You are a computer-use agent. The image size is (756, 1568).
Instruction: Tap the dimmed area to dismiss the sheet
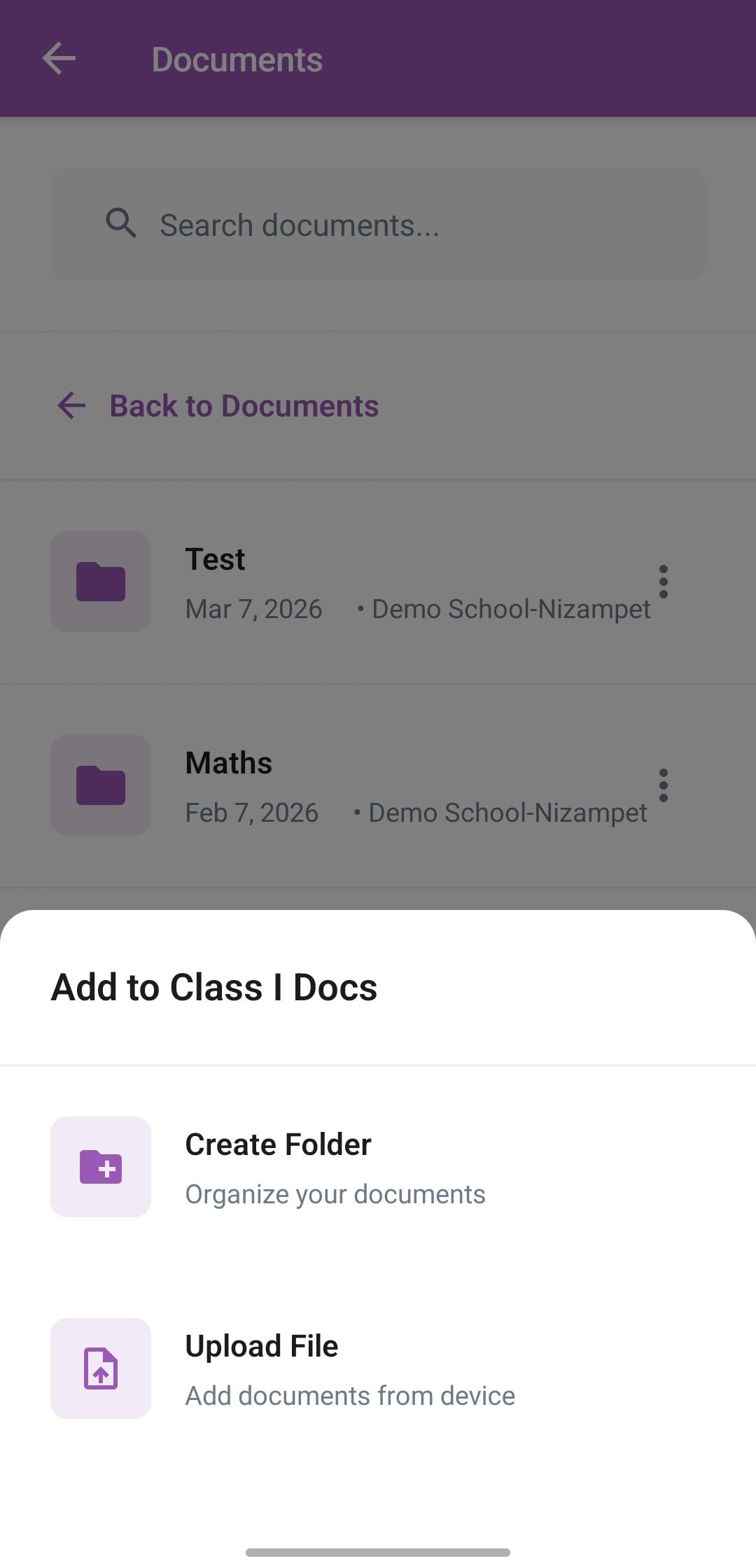378,140
